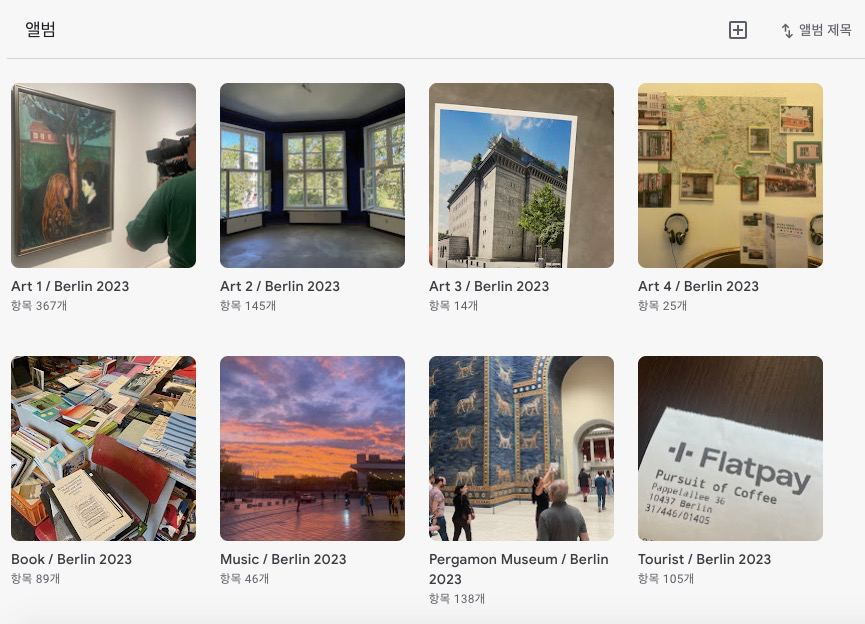Screen dimensions: 865x624
Task: Open the Tourist / Berlin 2023 album
Action: [730, 448]
